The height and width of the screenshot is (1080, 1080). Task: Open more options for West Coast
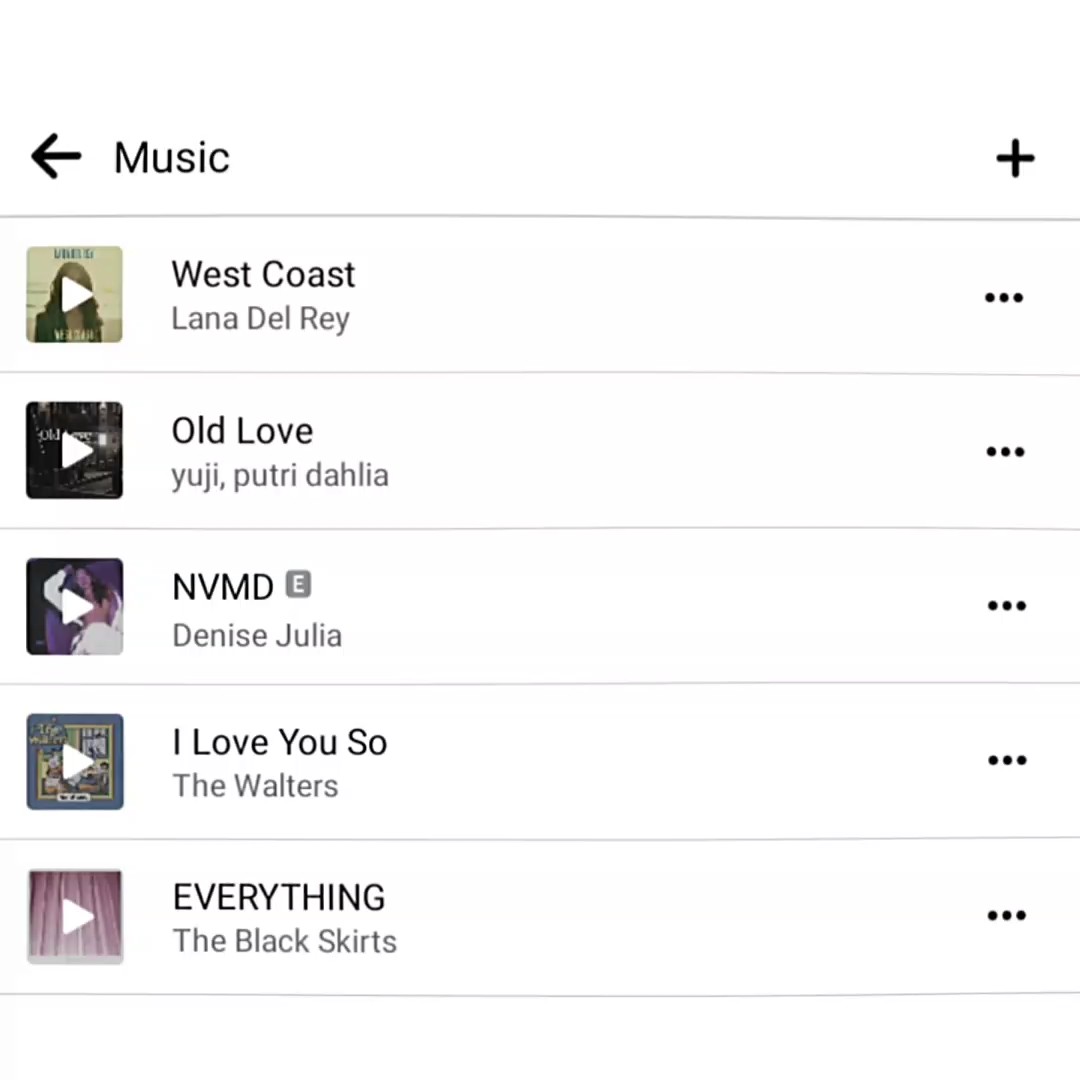pos(1004,297)
